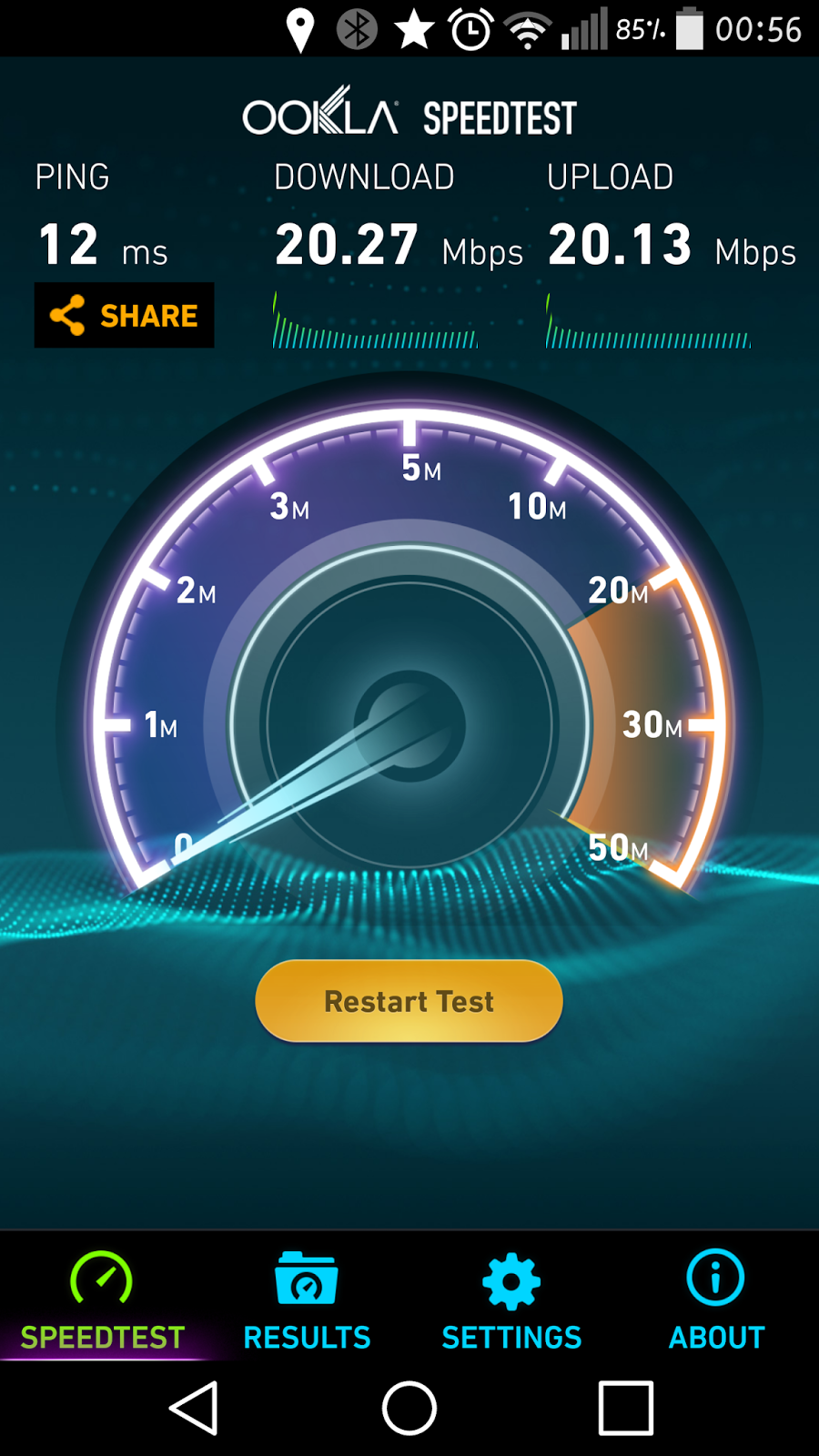Return to the home screen
819x1456 pixels.
point(409,1408)
